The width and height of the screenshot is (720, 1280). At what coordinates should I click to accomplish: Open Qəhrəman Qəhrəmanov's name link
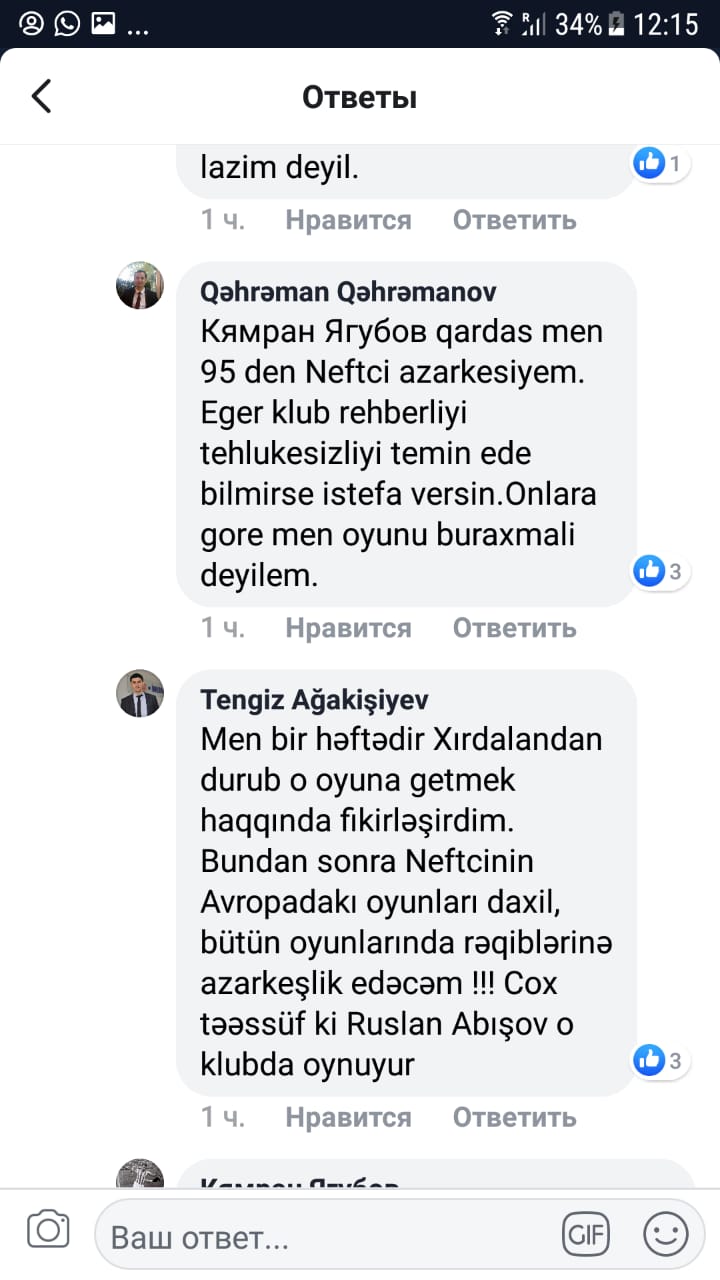click(348, 291)
